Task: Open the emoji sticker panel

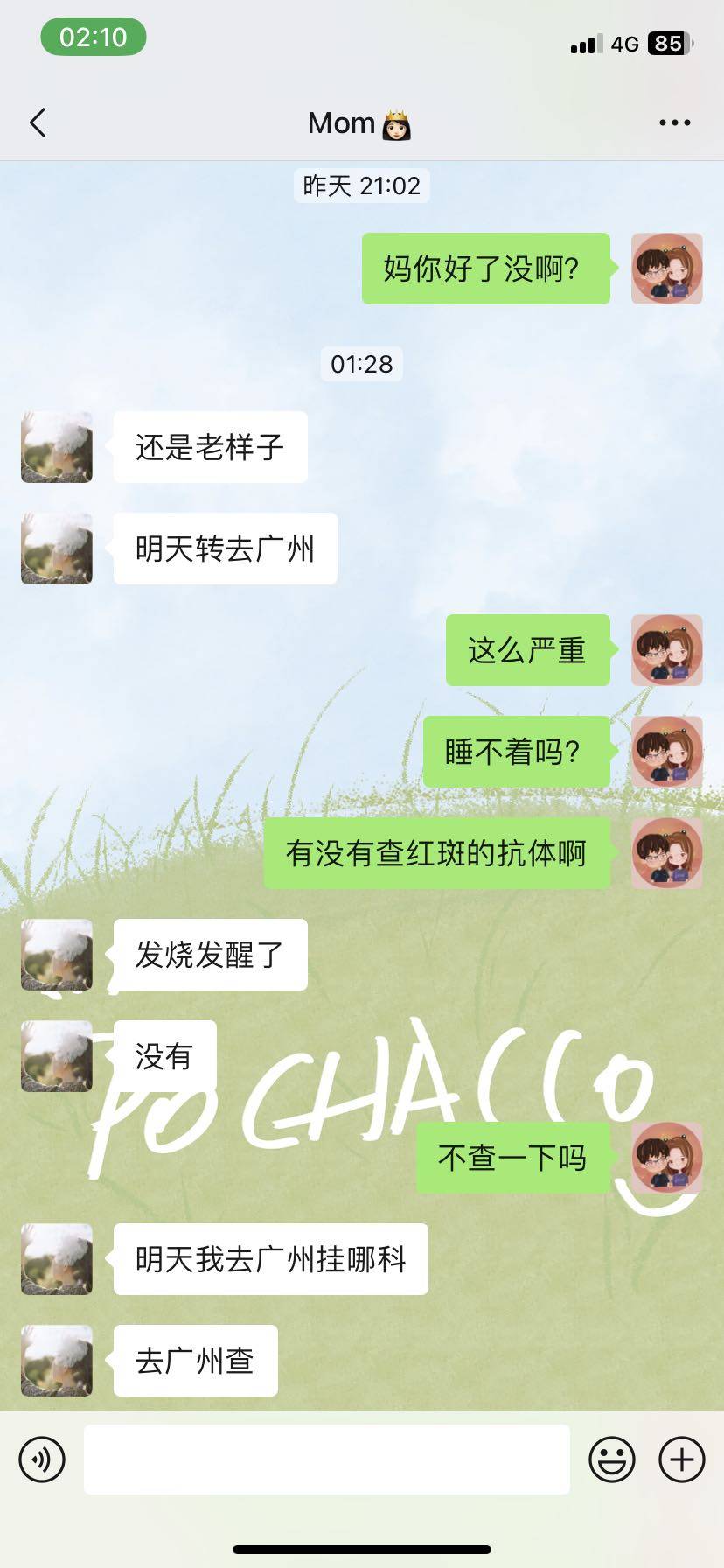Action: 611,1459
